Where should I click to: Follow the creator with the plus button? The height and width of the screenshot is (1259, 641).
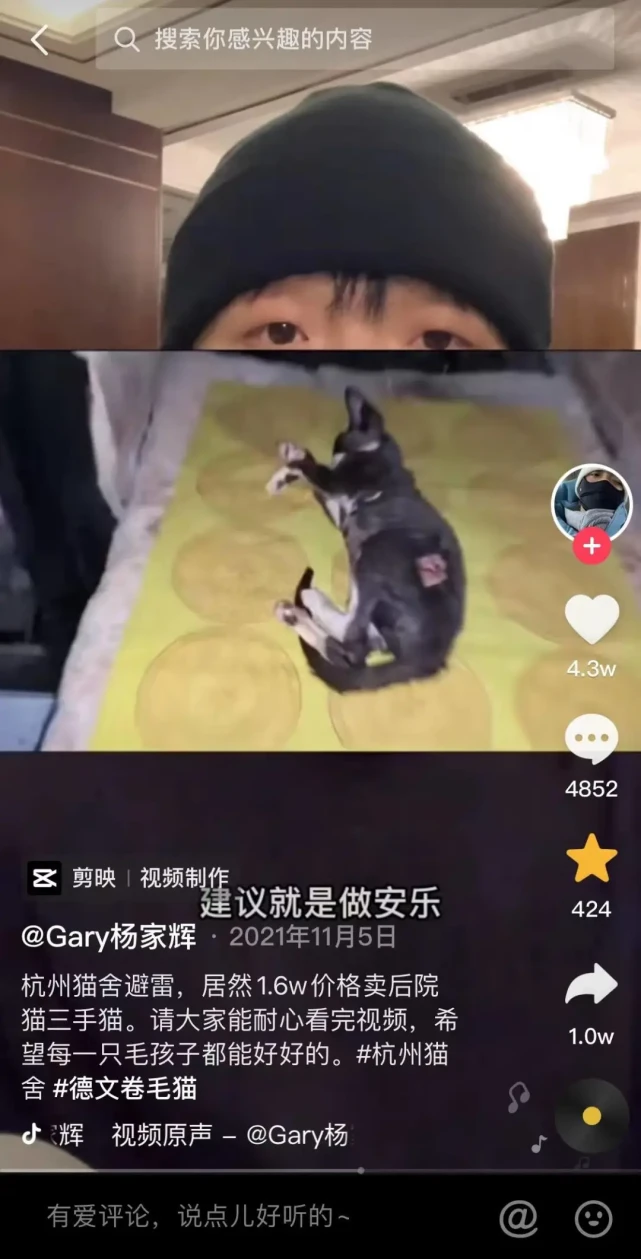[x=591, y=546]
